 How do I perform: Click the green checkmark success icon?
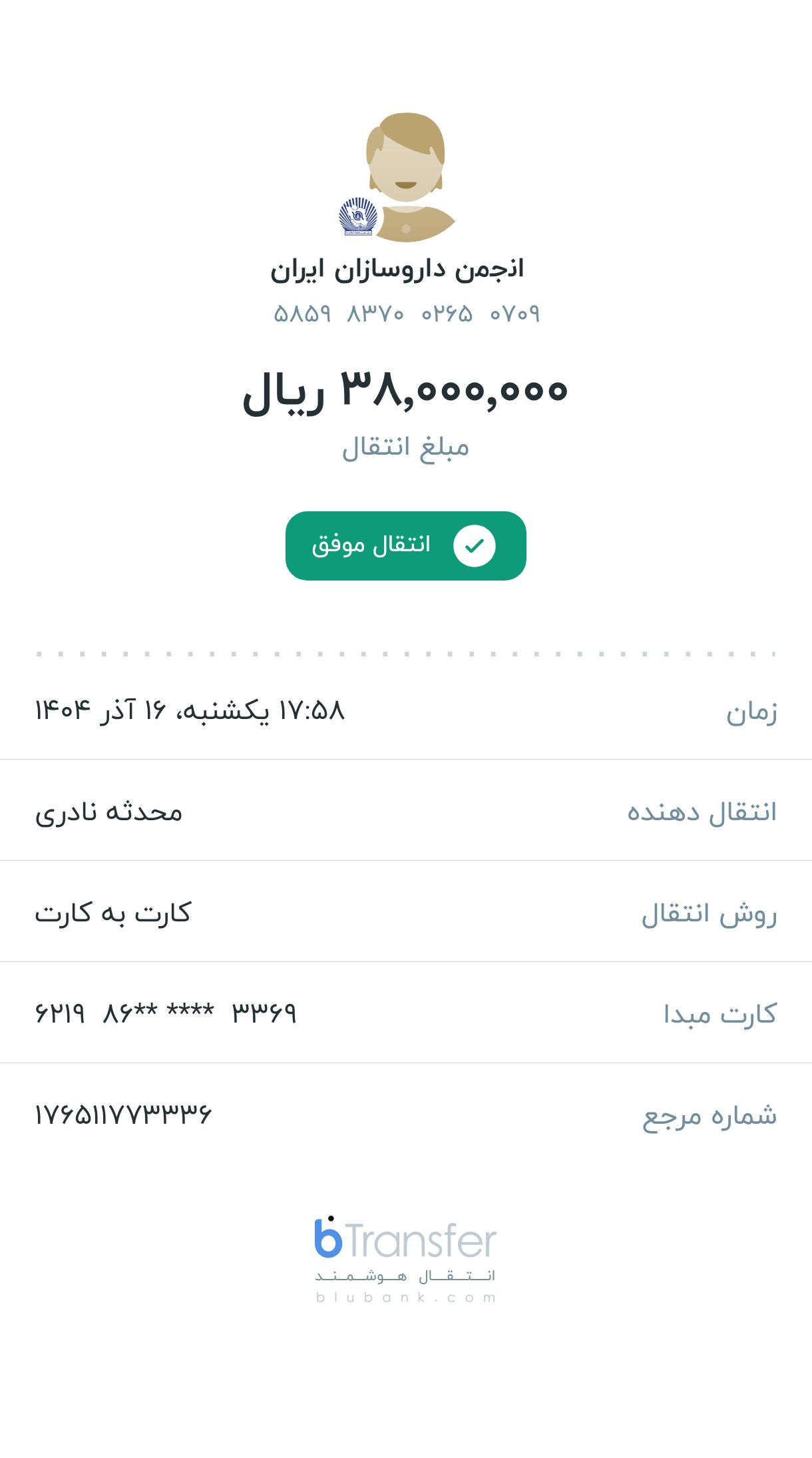[x=474, y=545]
